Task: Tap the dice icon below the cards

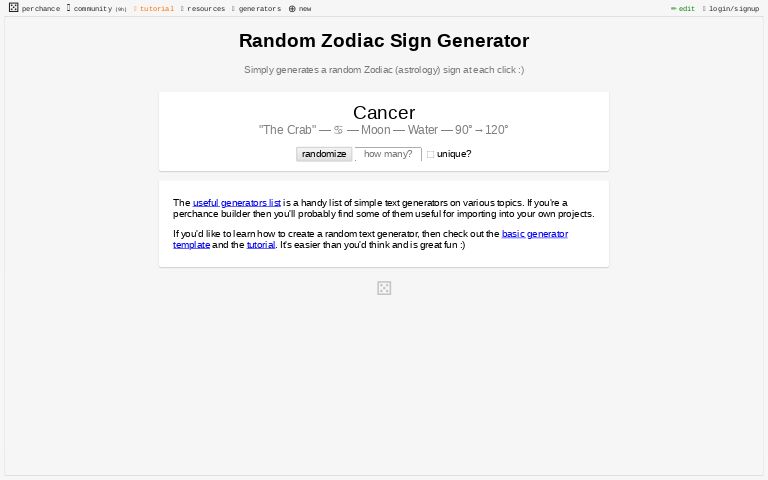Action: [x=384, y=288]
